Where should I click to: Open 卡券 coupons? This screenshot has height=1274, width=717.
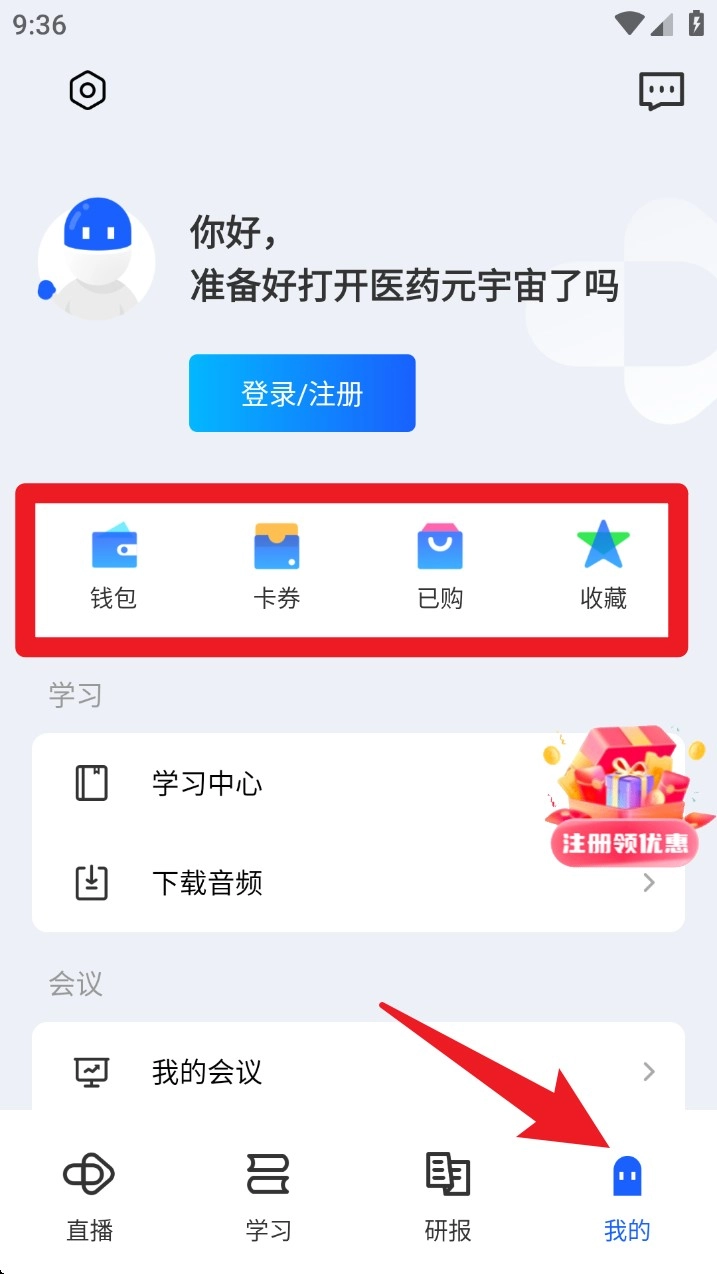click(x=277, y=566)
